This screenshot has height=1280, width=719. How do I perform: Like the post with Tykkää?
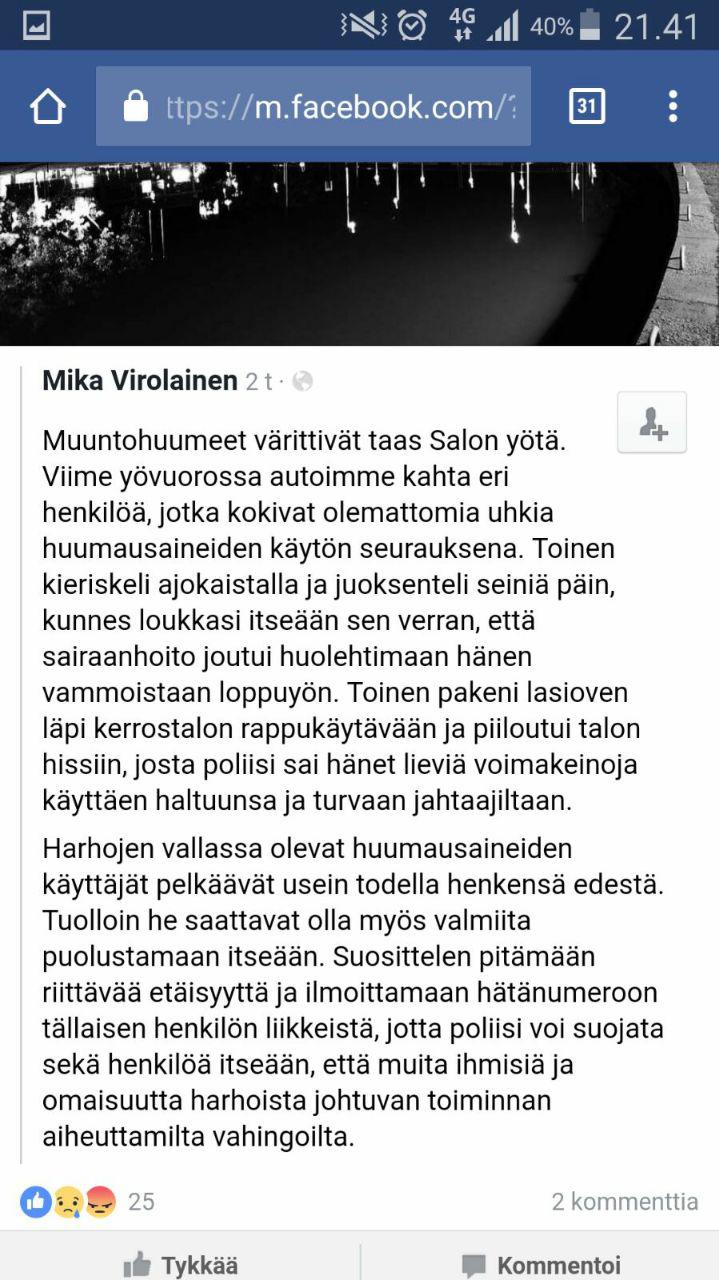[x=181, y=1265]
